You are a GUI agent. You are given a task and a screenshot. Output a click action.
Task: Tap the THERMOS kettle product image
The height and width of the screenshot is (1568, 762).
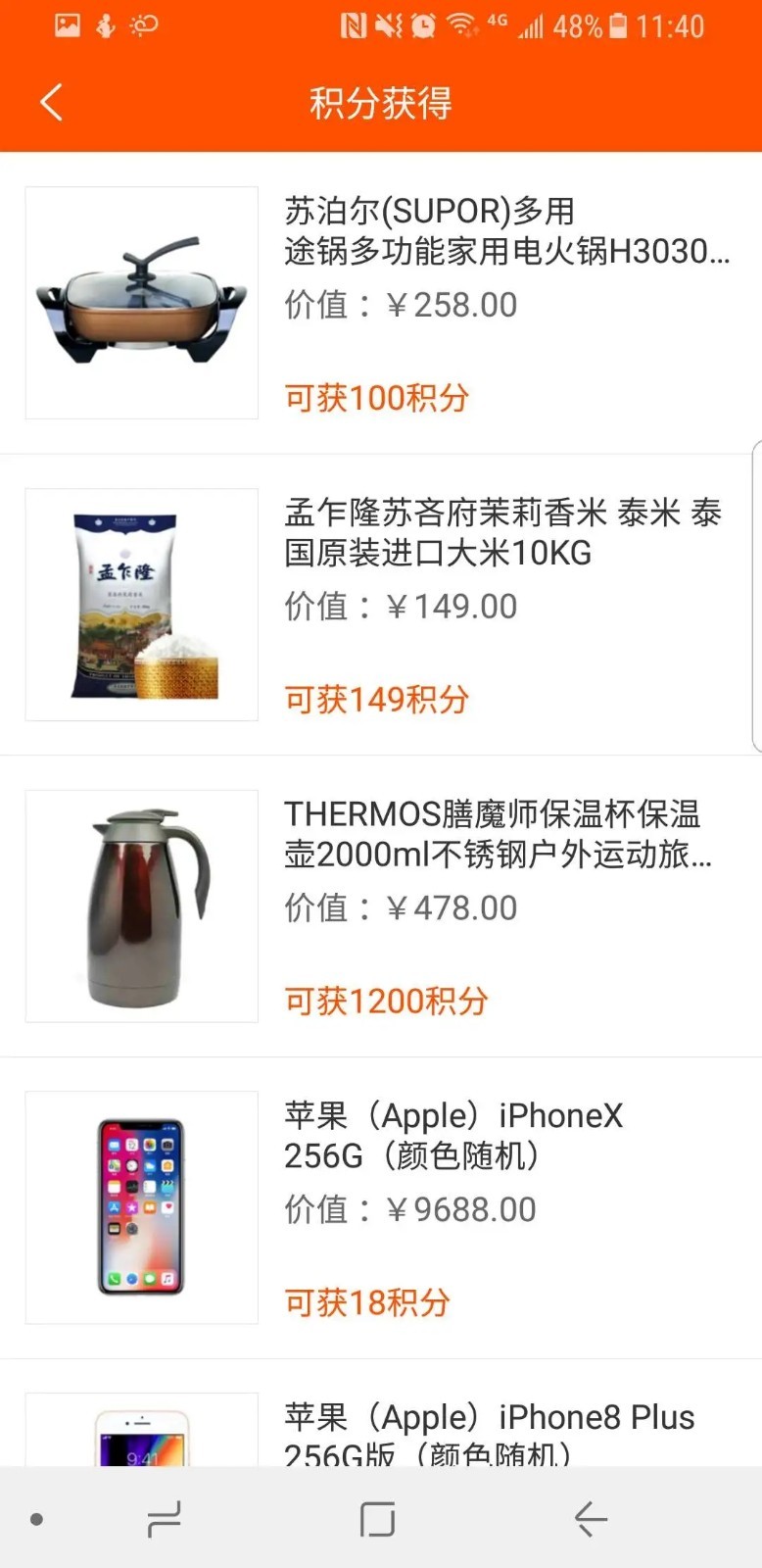[x=141, y=905]
